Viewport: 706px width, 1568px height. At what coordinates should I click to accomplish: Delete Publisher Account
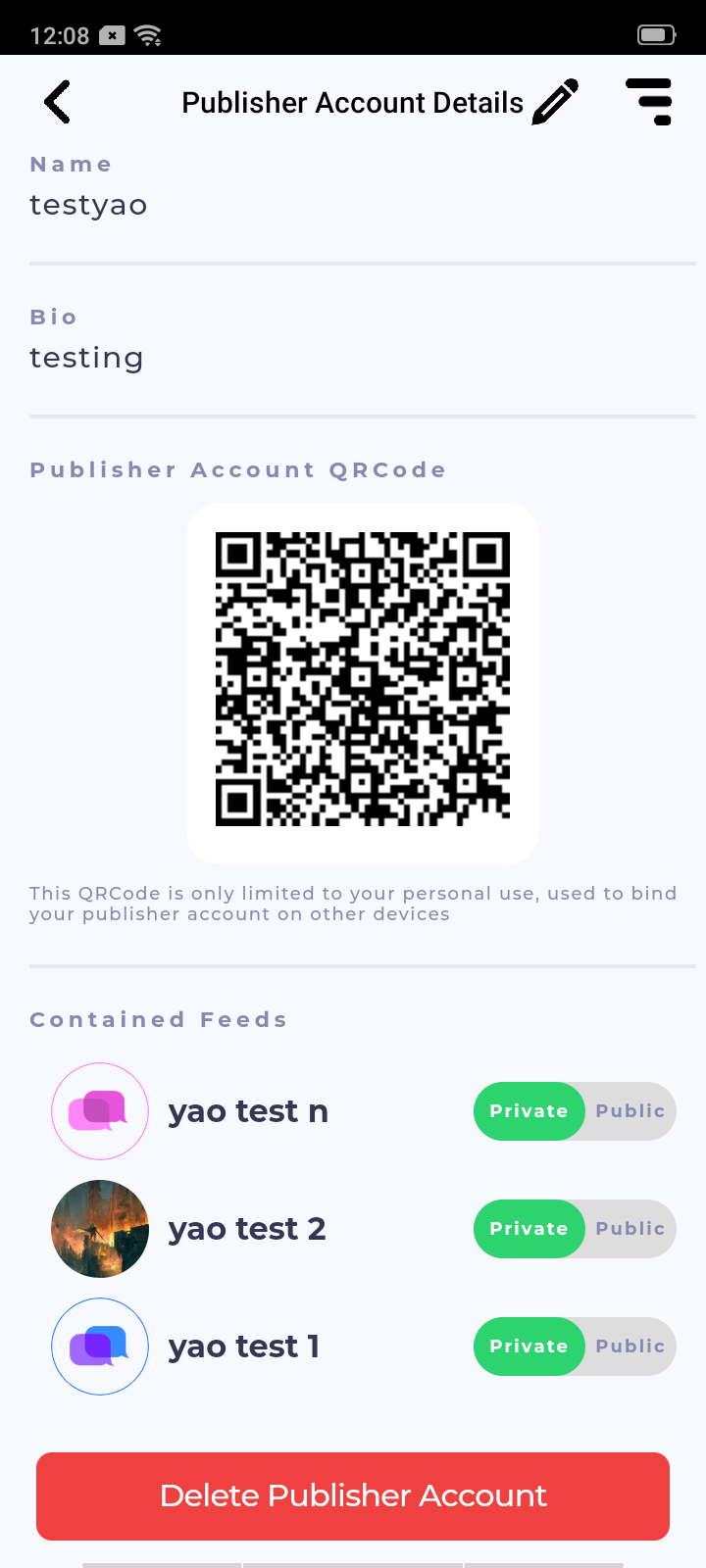353,1495
